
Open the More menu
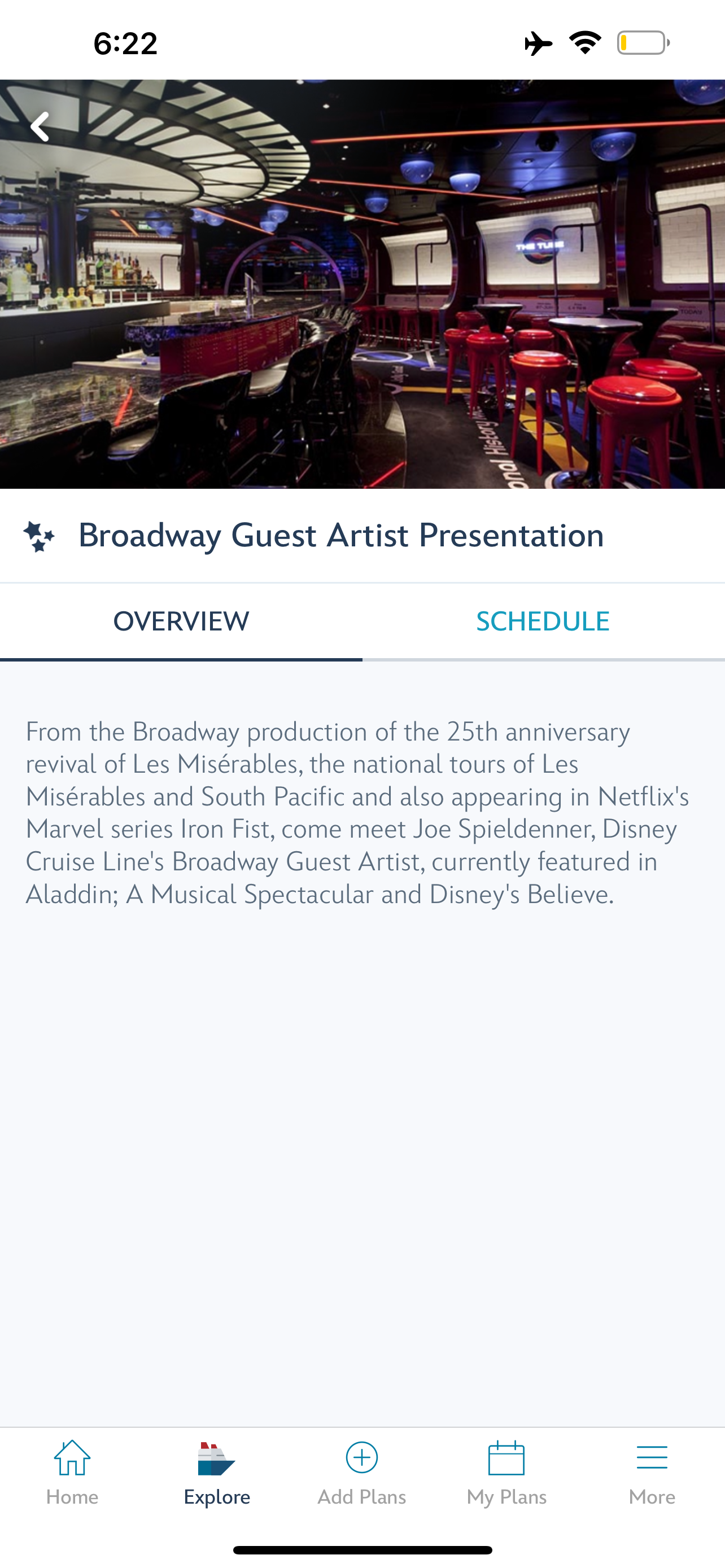[652, 1472]
